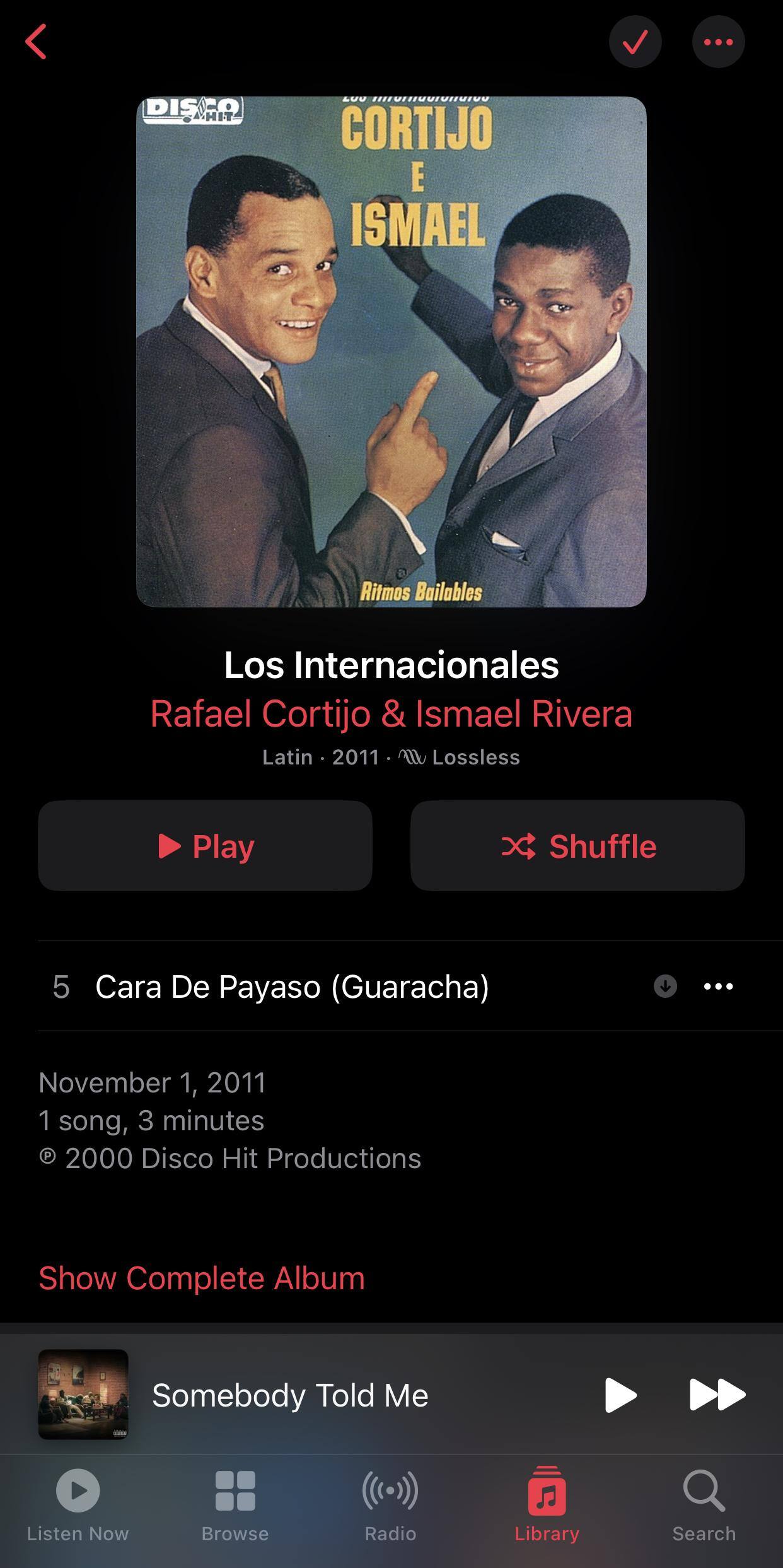Viewport: 783px width, 1568px height.
Task: Resume playback of Somebody Told Me
Action: pos(620,1395)
